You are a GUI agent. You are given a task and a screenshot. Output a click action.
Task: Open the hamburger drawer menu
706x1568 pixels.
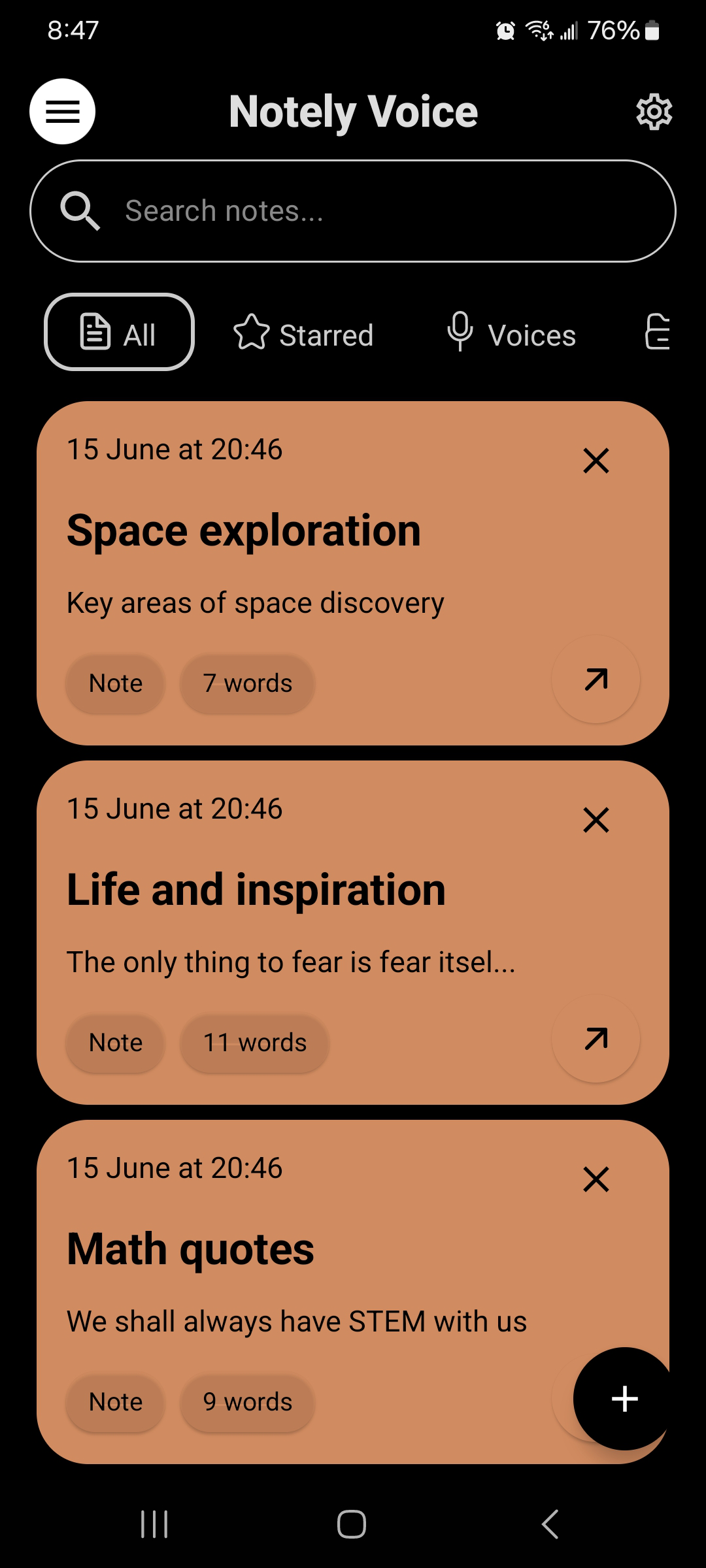(63, 112)
